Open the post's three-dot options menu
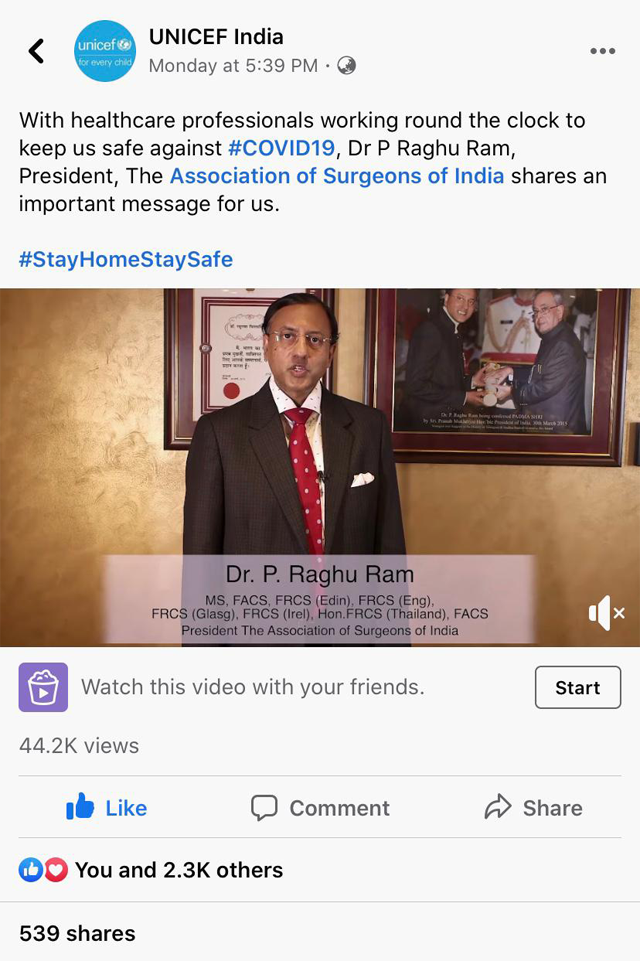 (602, 51)
